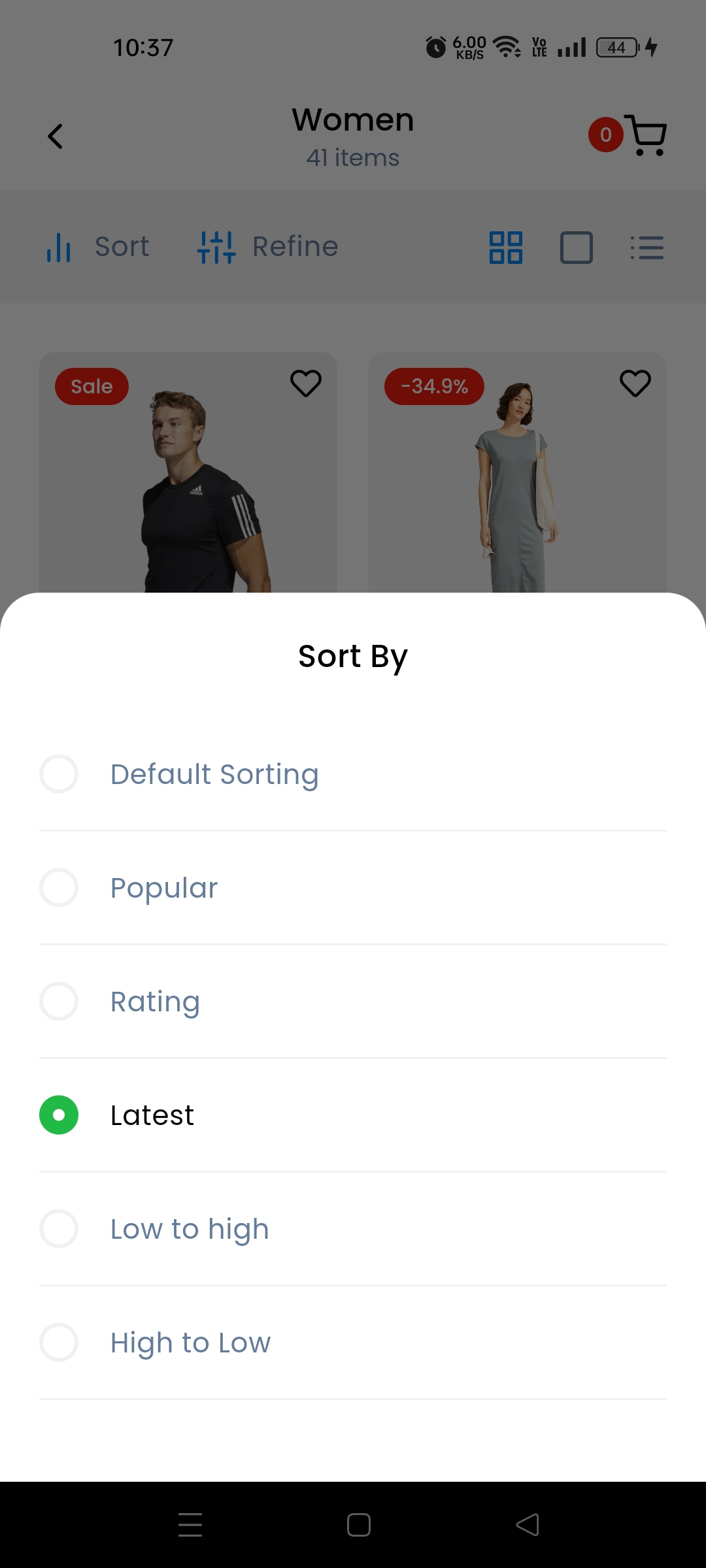Viewport: 706px width, 1568px height.
Task: Click the Sort icon
Action: pyautogui.click(x=97, y=247)
